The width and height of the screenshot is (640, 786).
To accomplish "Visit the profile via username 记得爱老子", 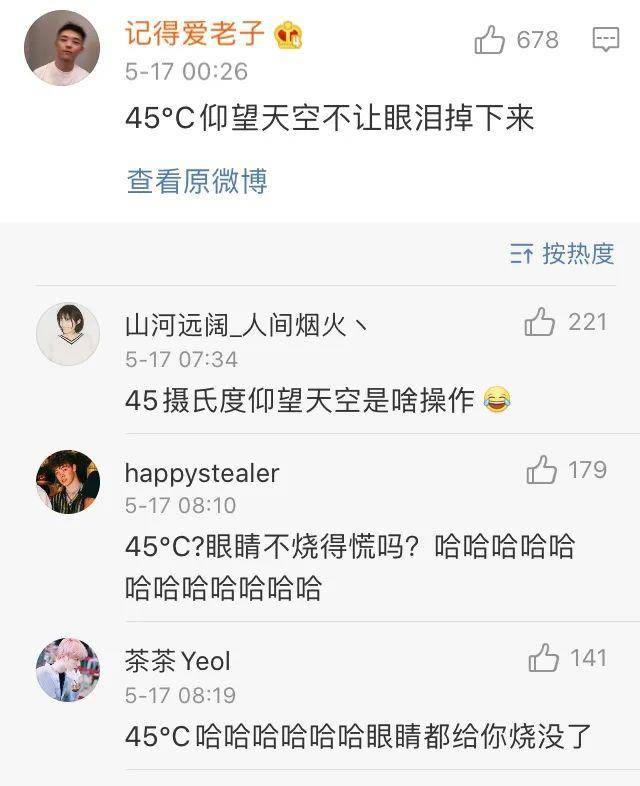I will pos(195,34).
